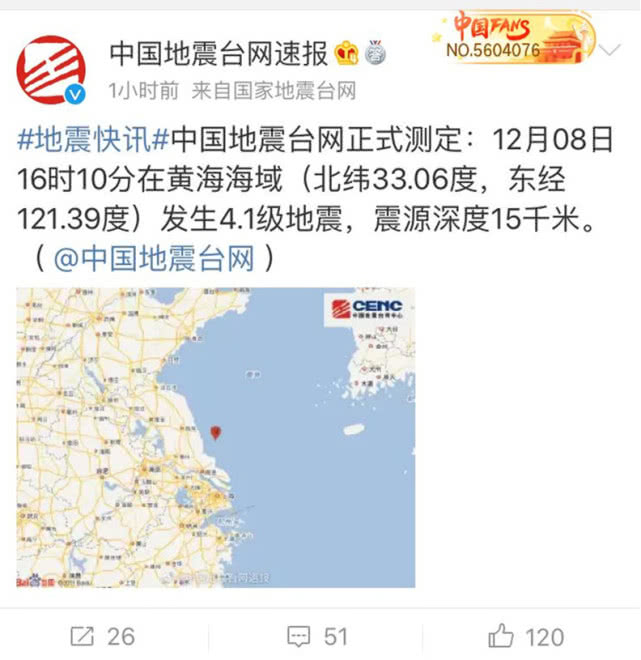View the earthquake map image
The image size is (641, 660).
coord(216,437)
